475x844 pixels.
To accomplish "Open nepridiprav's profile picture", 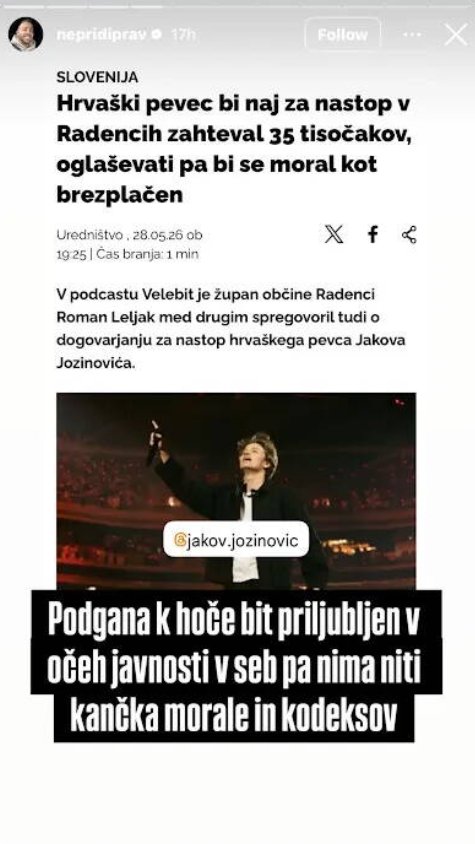I will click(x=25, y=34).
